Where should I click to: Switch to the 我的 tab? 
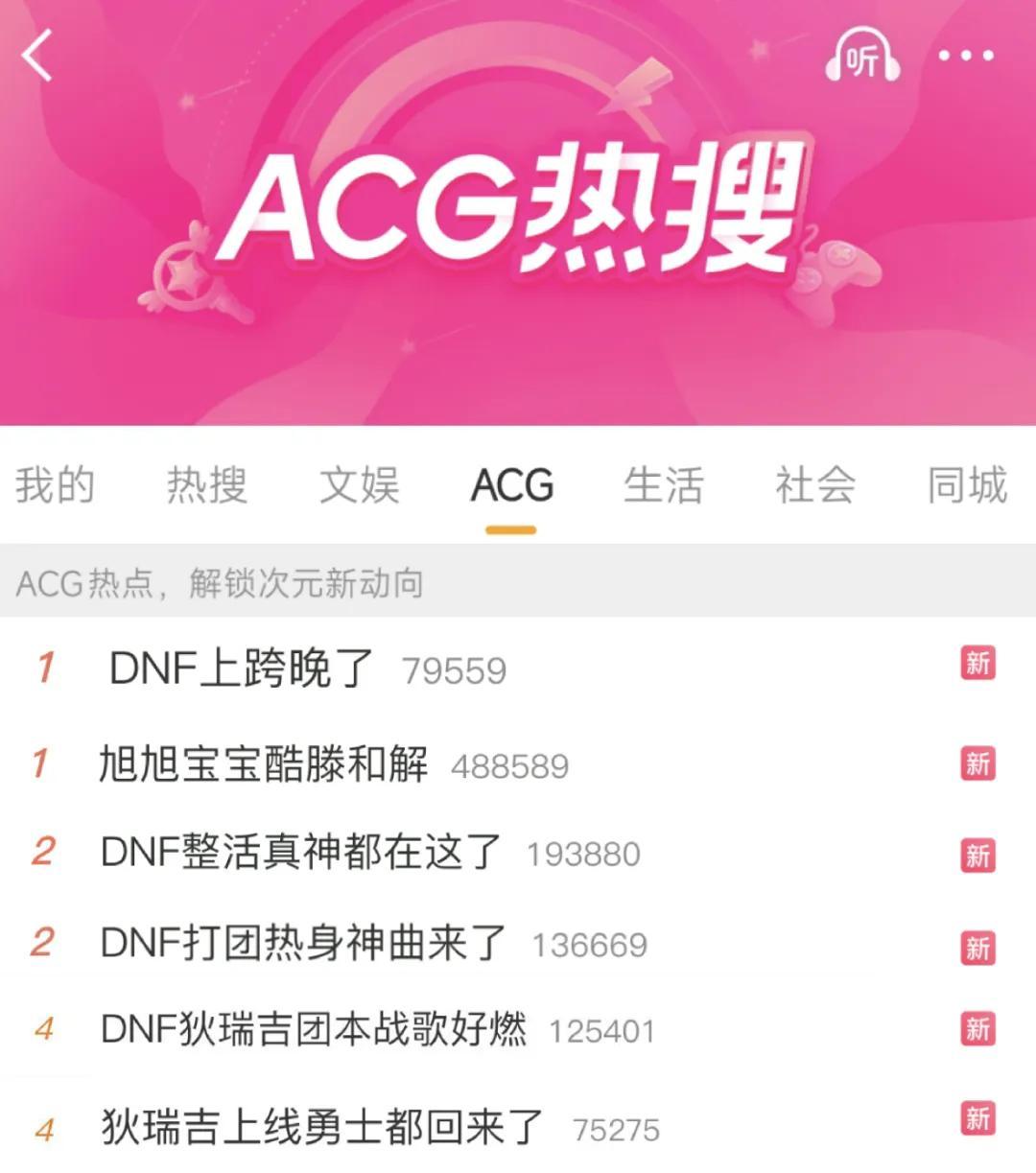click(x=55, y=485)
